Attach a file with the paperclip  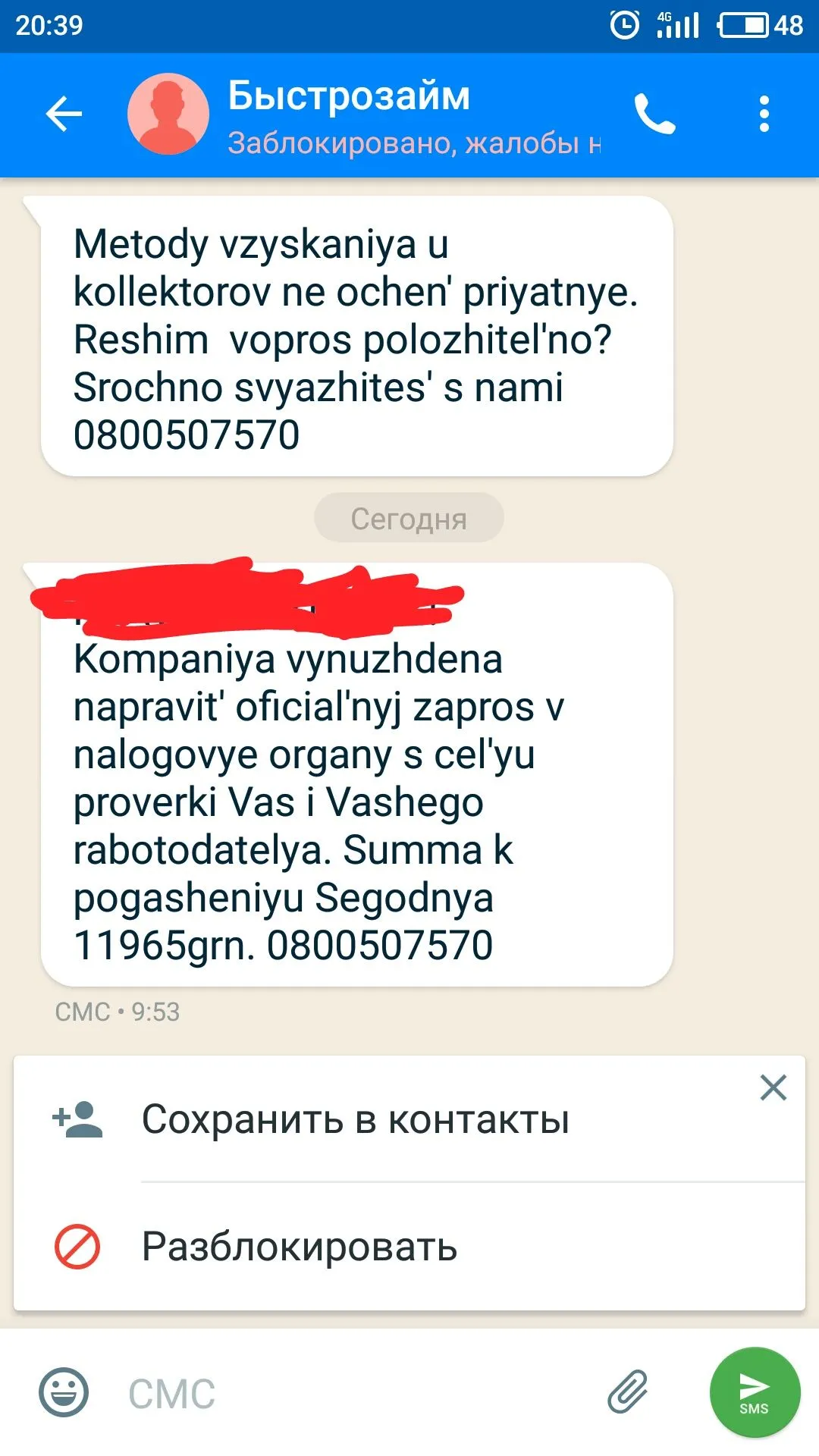click(x=628, y=1392)
